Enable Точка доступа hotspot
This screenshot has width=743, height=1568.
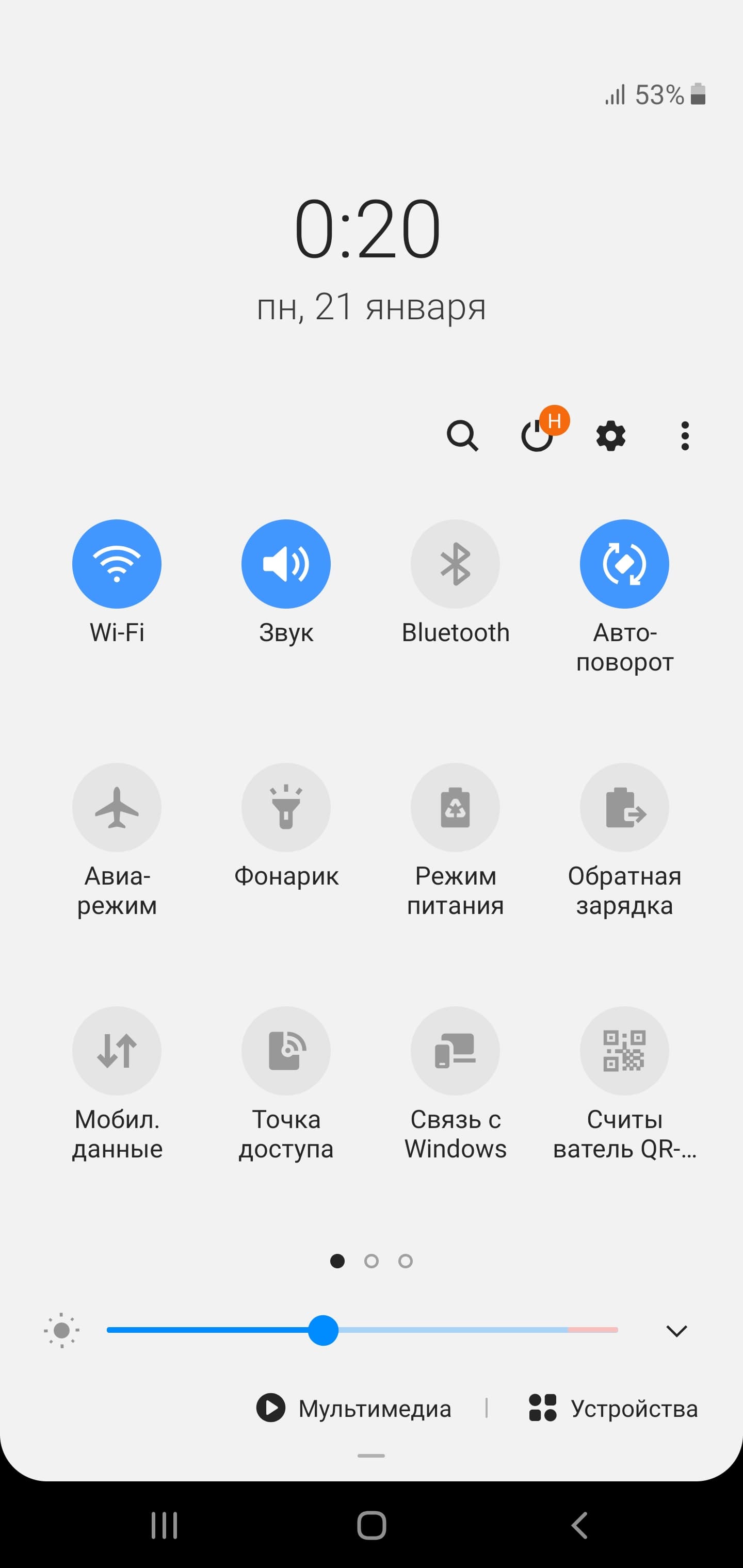286,1051
